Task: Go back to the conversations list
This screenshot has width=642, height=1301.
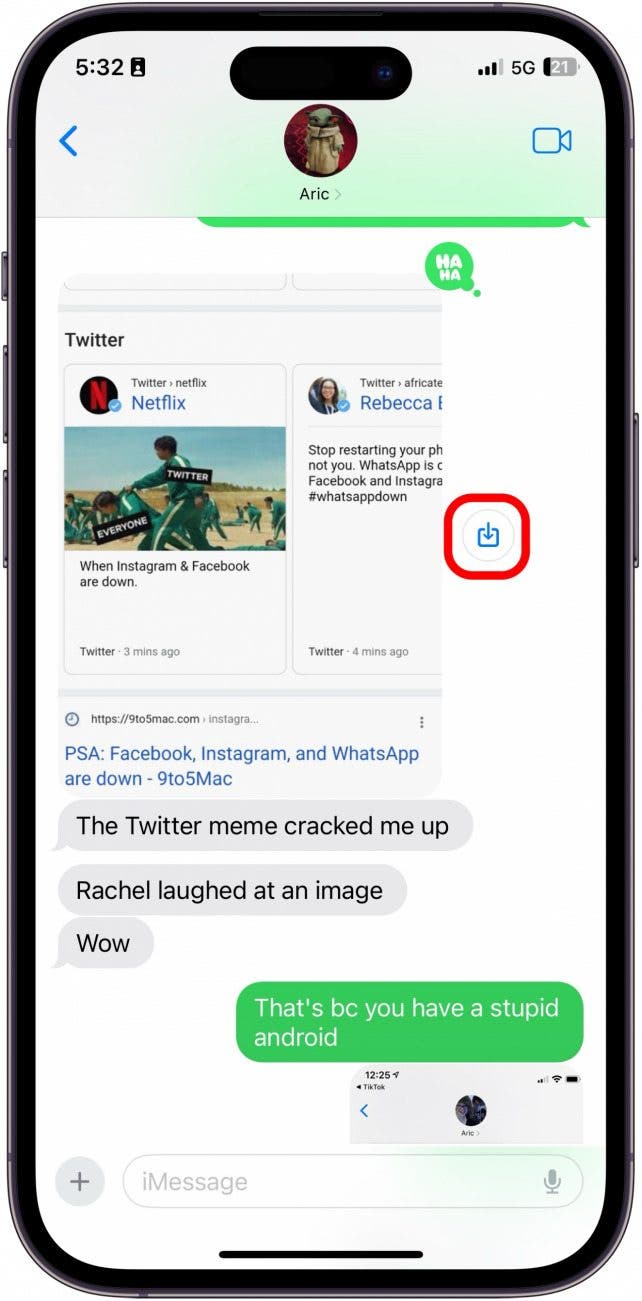Action: coord(68,141)
